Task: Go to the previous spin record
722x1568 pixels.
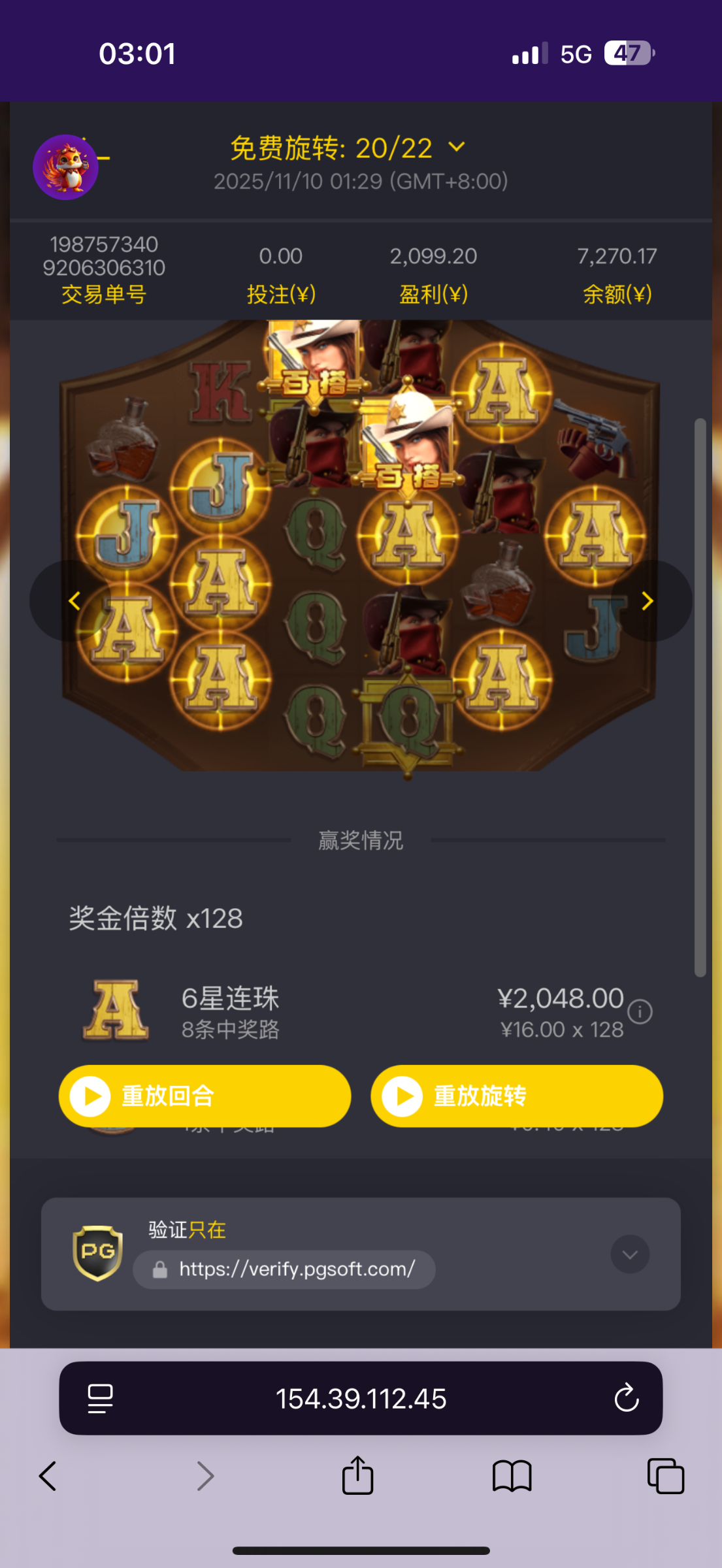Action: click(x=74, y=601)
